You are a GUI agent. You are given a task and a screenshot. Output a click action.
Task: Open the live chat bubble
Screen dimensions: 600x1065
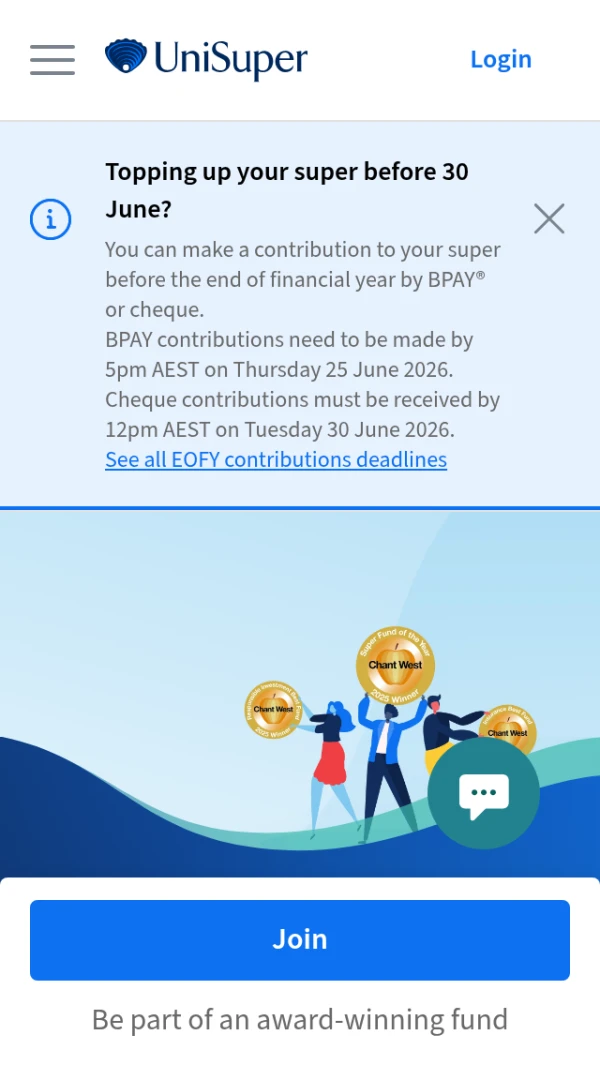pyautogui.click(x=484, y=793)
